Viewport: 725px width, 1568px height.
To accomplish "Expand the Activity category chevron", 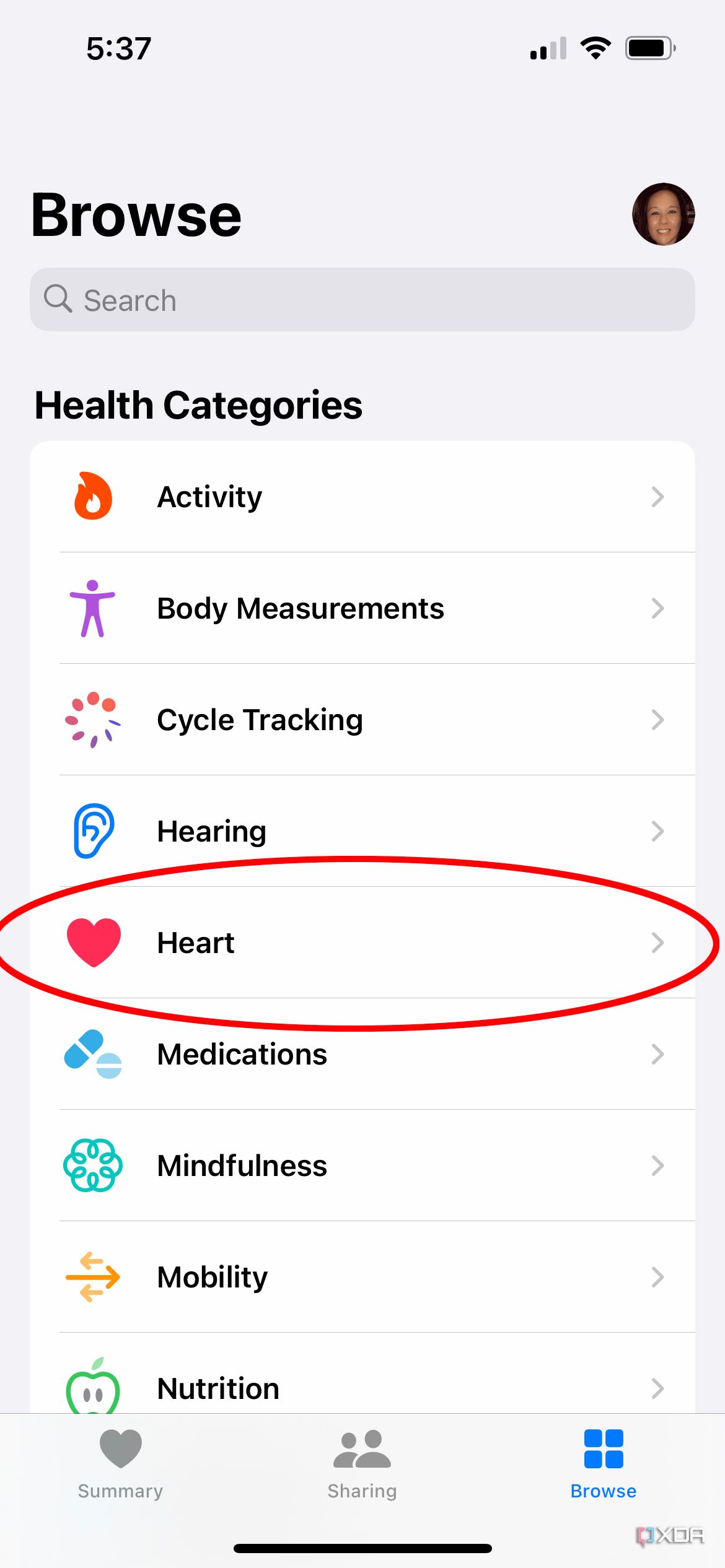I will pyautogui.click(x=658, y=495).
